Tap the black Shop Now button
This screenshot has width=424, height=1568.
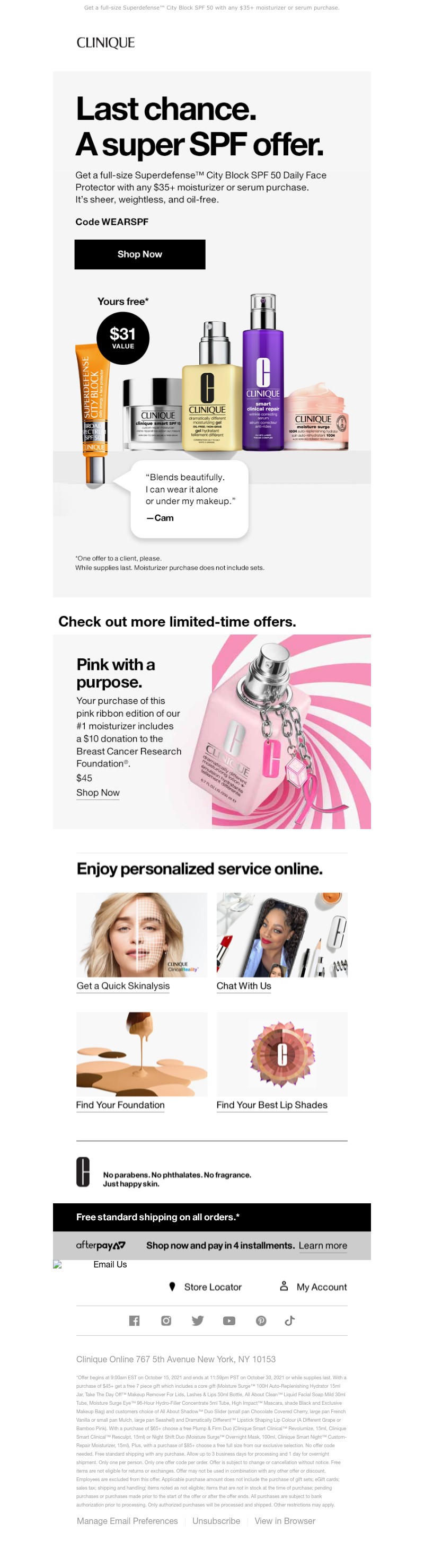[139, 254]
